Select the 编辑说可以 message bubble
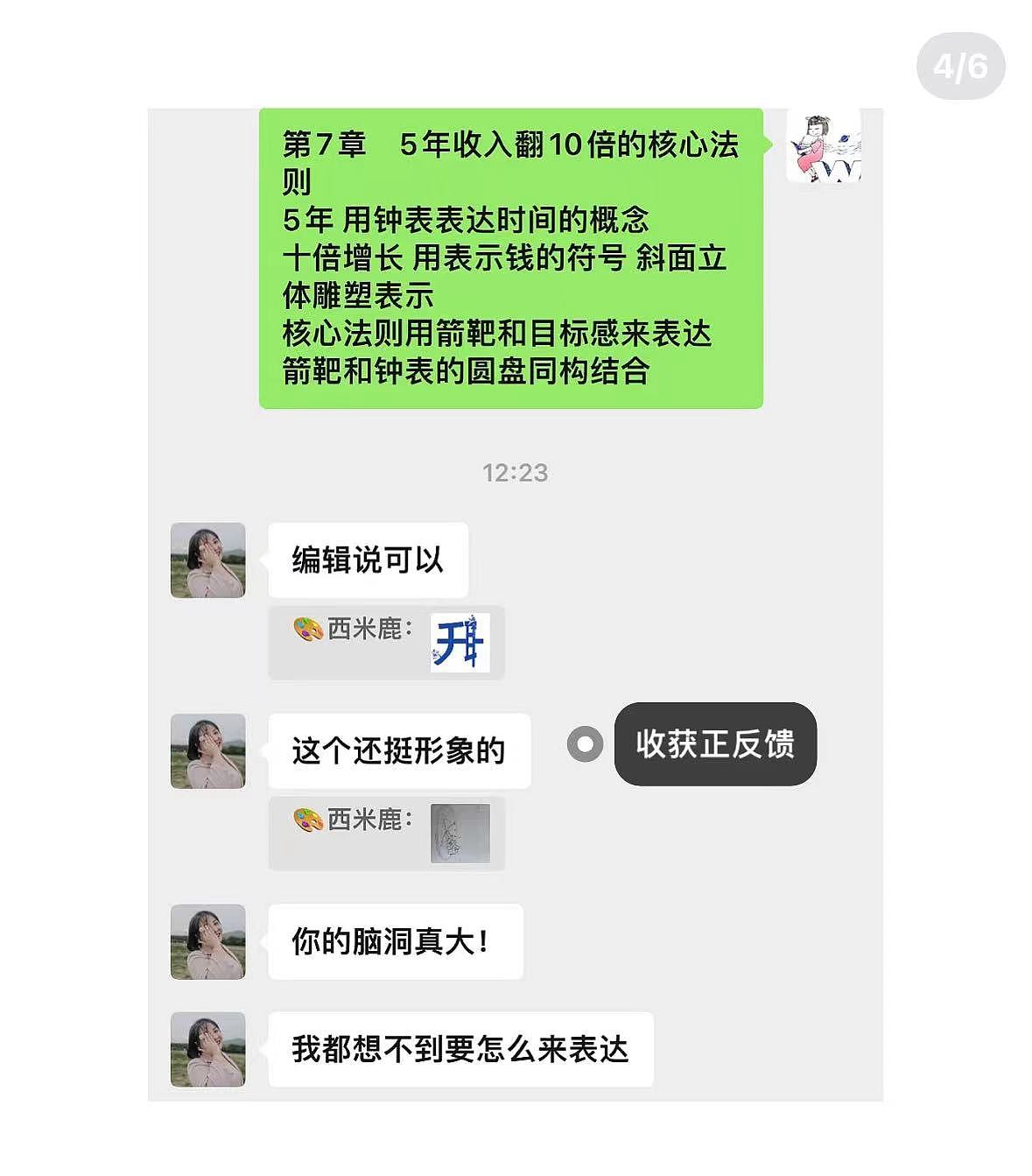The image size is (1032, 1176). pos(368,560)
